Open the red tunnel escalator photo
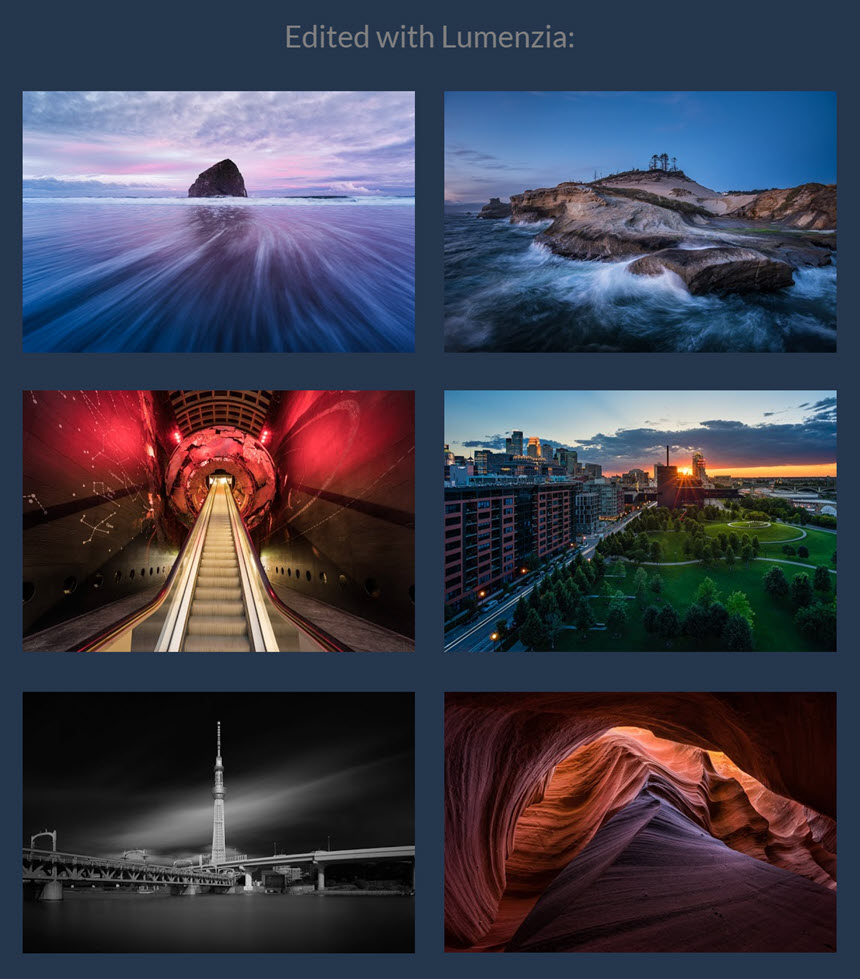Viewport: 860px width, 980px height. [218, 520]
